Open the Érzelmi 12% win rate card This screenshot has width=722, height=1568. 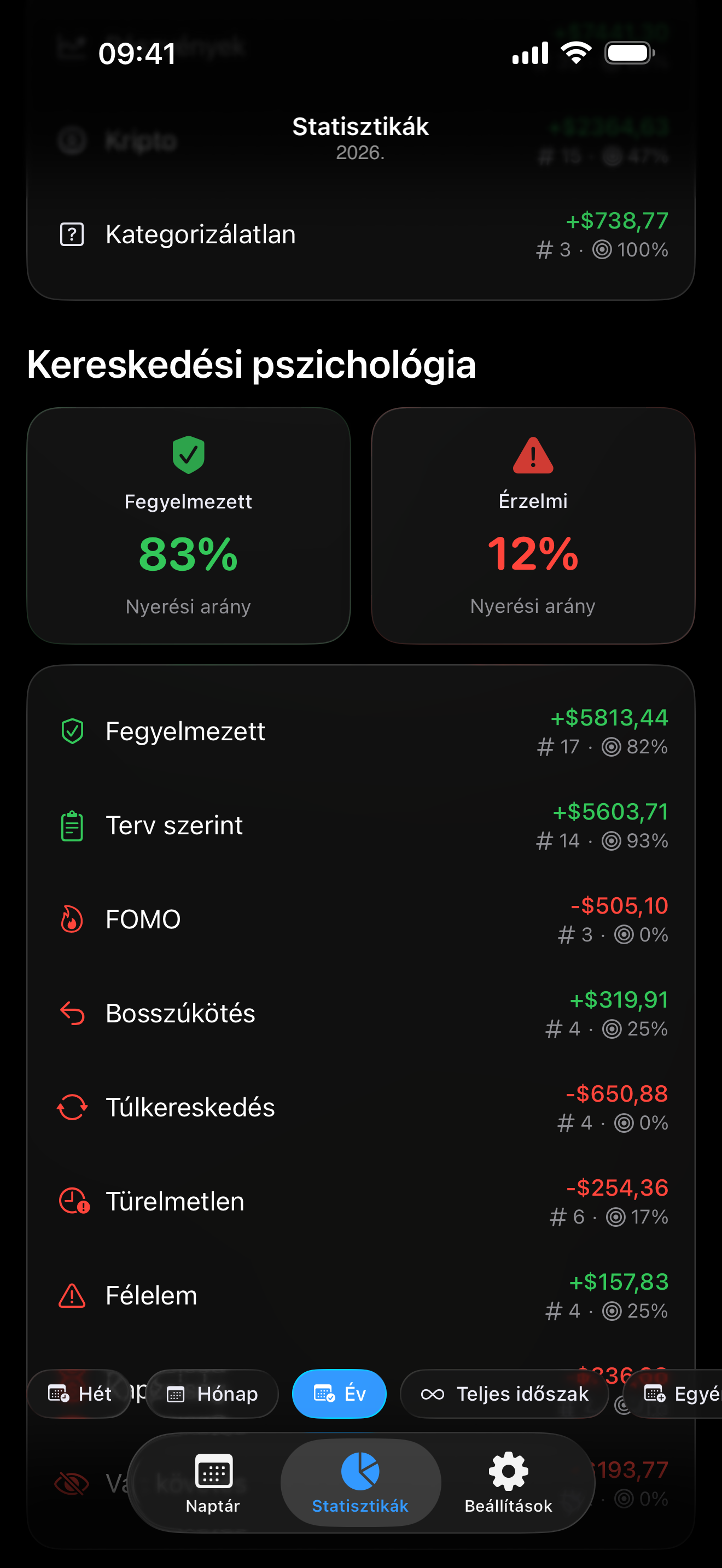coord(533,525)
